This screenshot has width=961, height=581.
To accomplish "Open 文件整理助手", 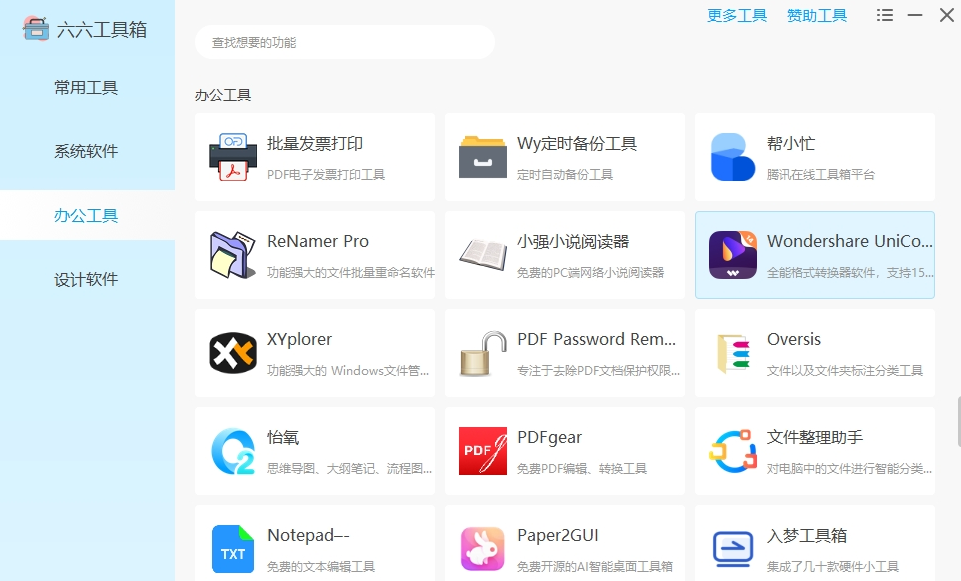I will coord(815,451).
